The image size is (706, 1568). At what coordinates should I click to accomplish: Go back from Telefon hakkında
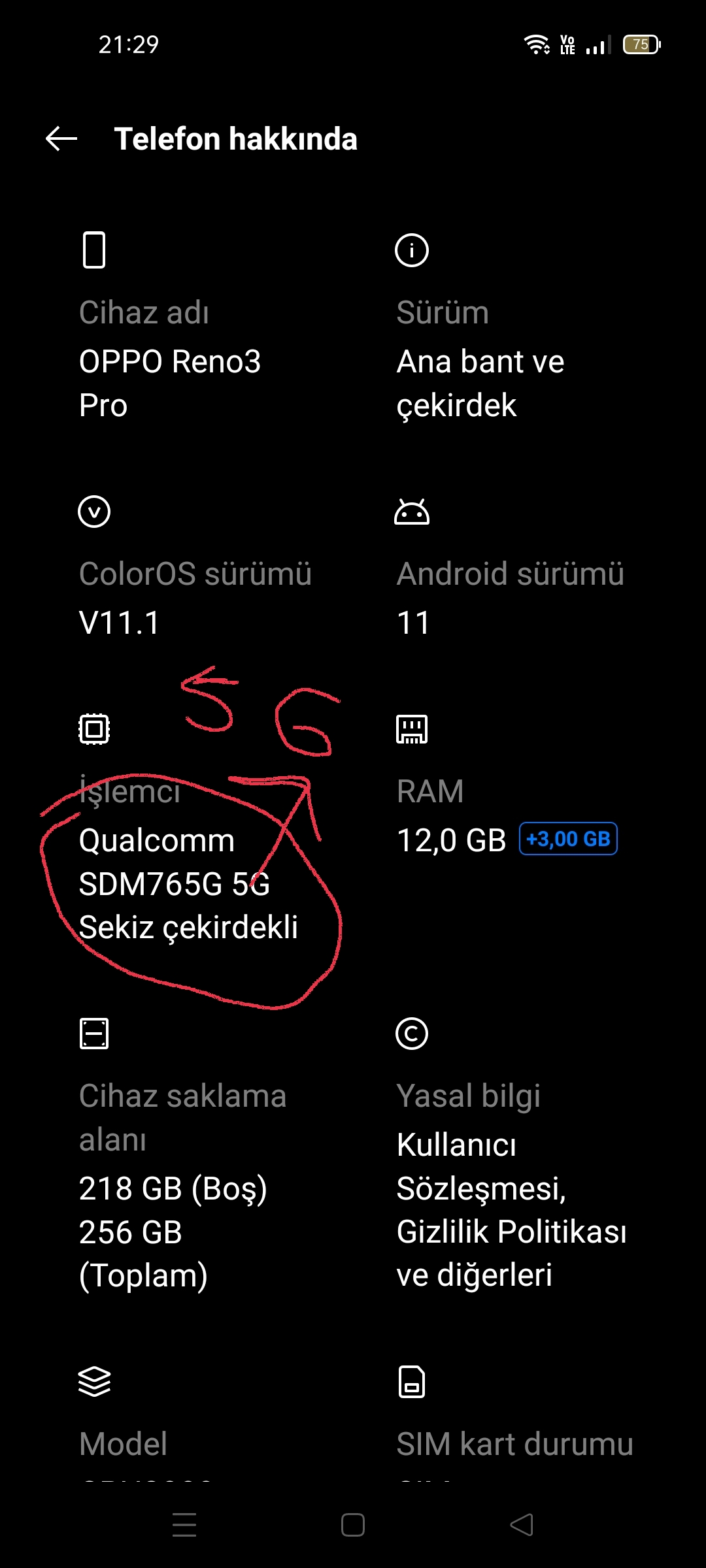pos(61,139)
